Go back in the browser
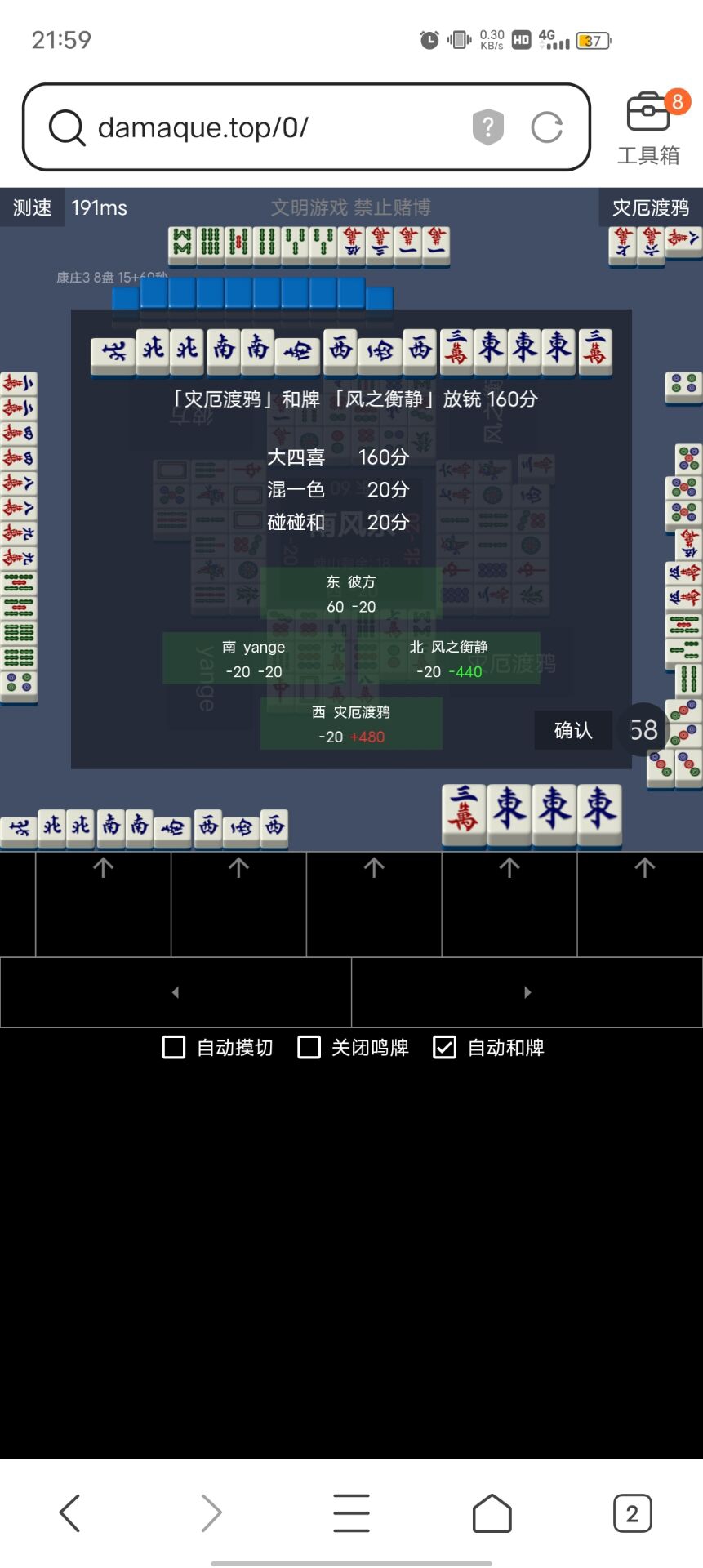Screen dimensions: 703x1568 [70, 1513]
